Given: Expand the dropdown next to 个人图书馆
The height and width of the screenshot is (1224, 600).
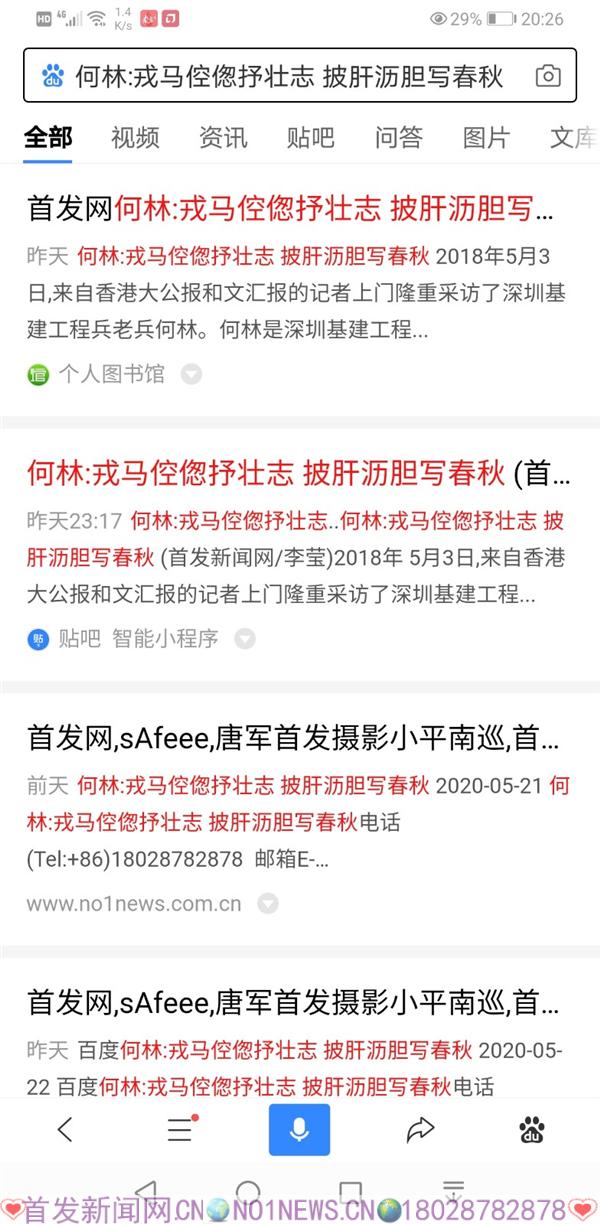Looking at the screenshot, I should click(191, 374).
